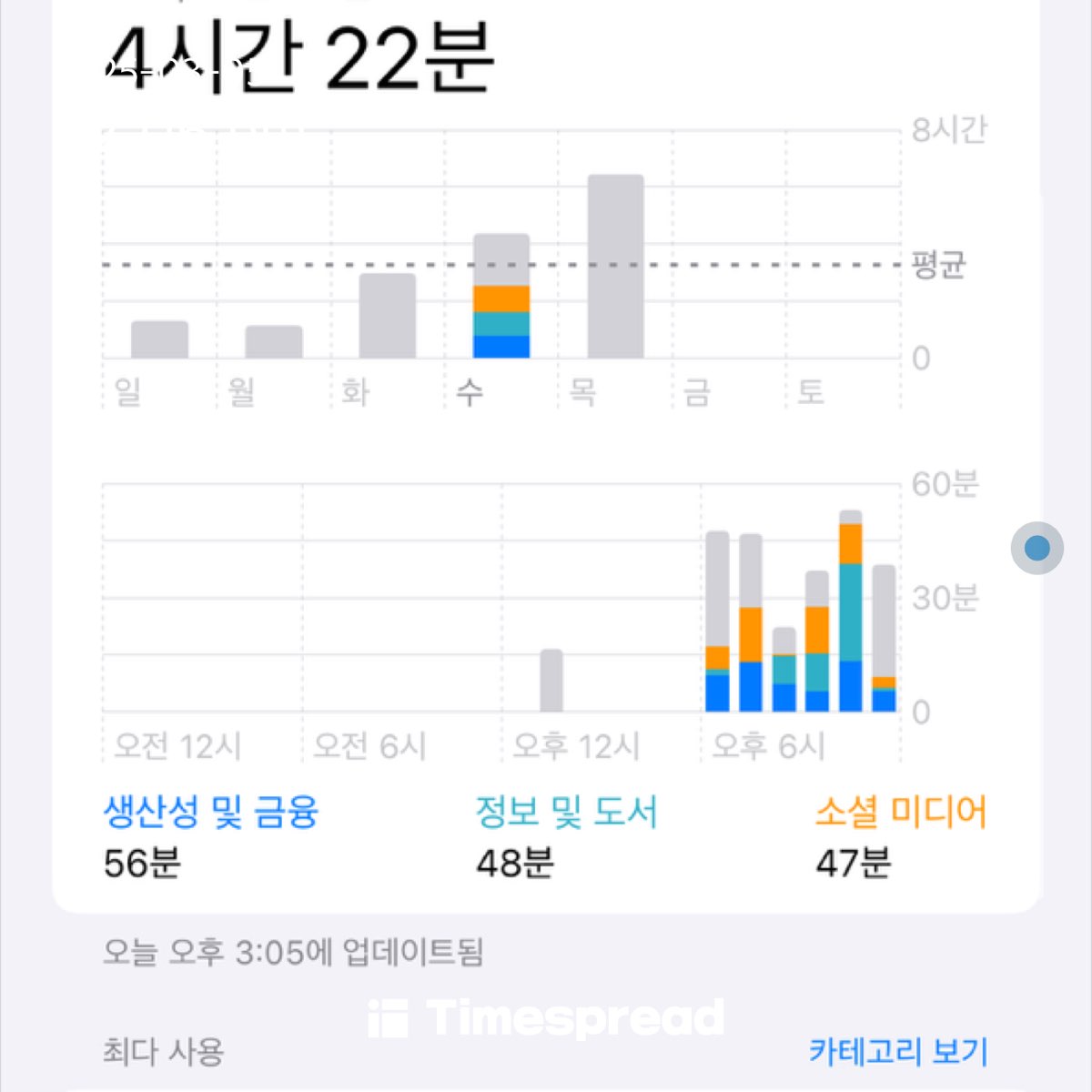Tap 카테고리 보기 to show categories
The height and width of the screenshot is (1092, 1092).
[898, 1052]
